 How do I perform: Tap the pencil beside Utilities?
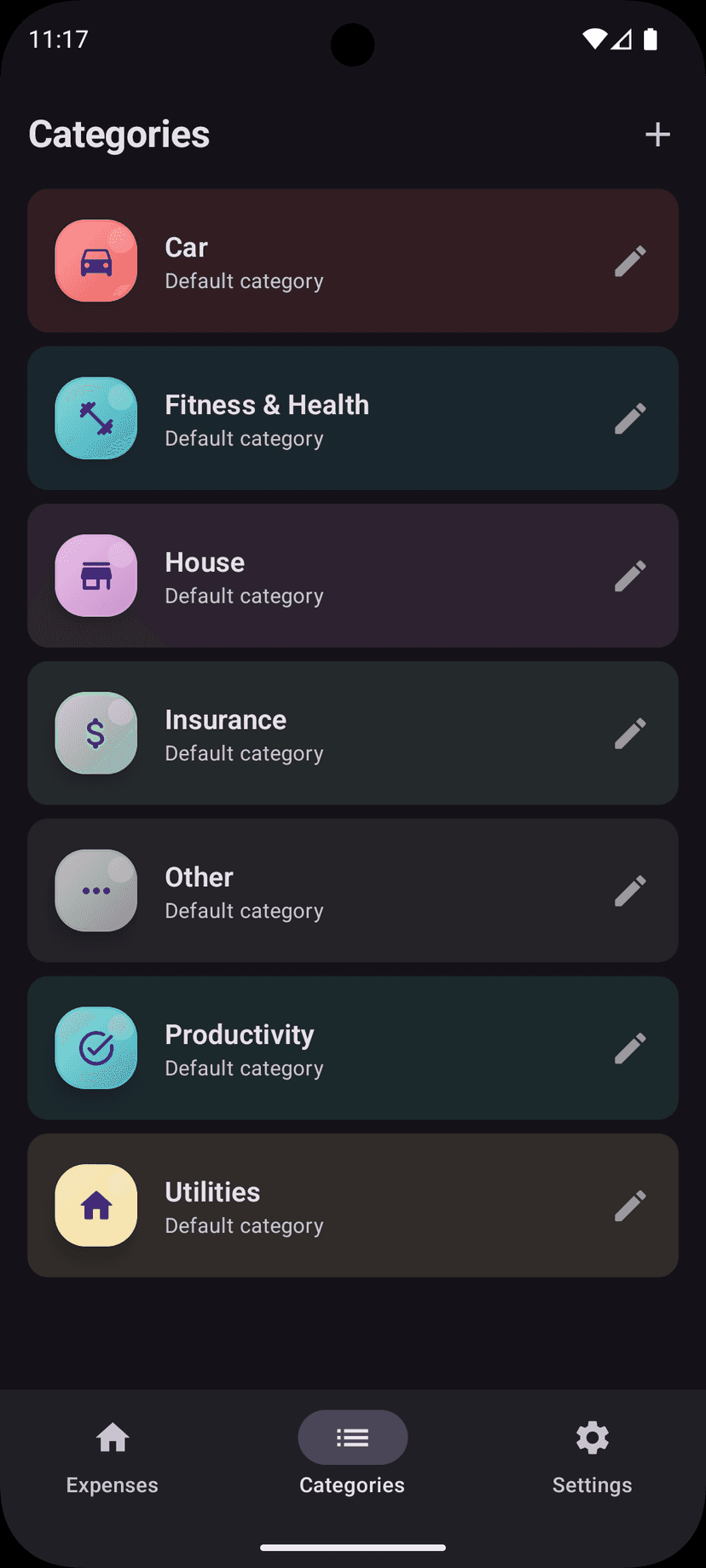pyautogui.click(x=629, y=1205)
